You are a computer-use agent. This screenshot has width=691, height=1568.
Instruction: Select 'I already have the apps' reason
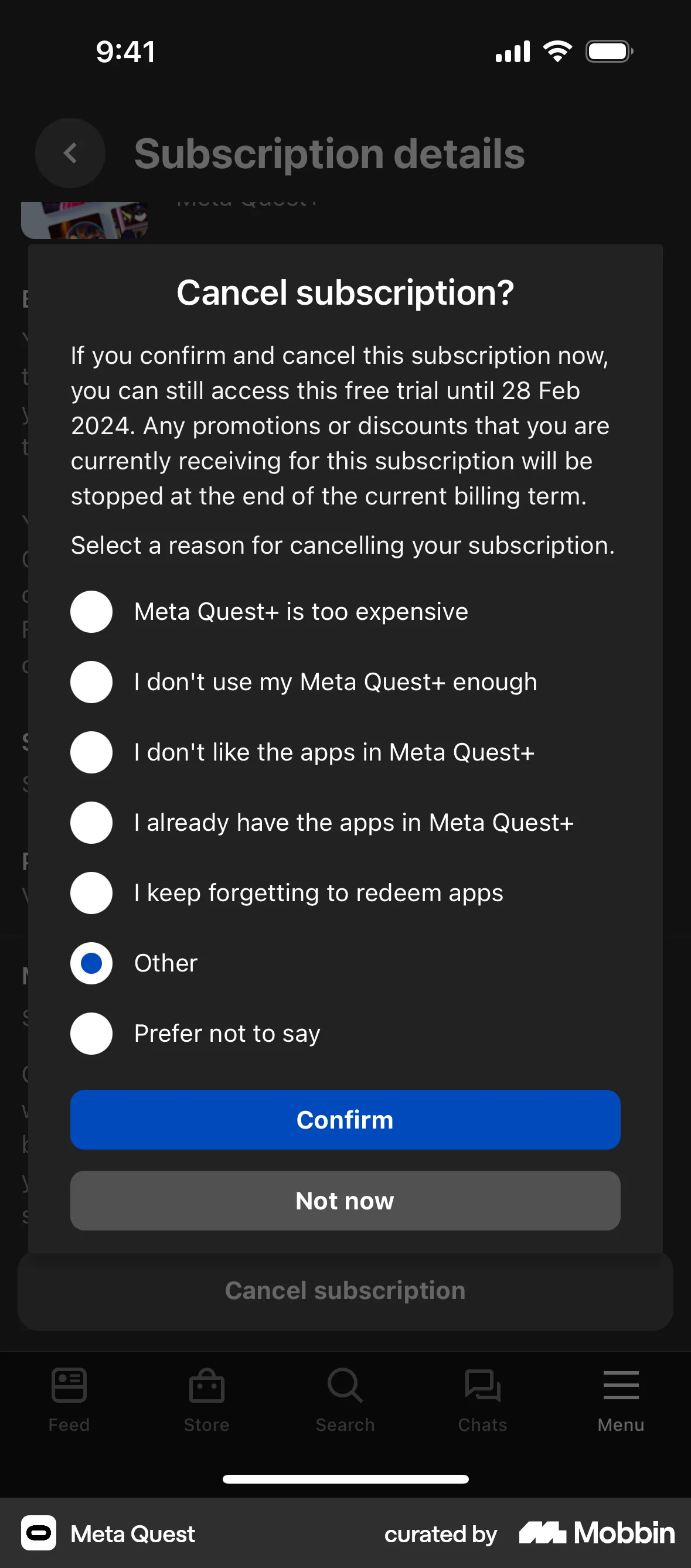tap(91, 822)
